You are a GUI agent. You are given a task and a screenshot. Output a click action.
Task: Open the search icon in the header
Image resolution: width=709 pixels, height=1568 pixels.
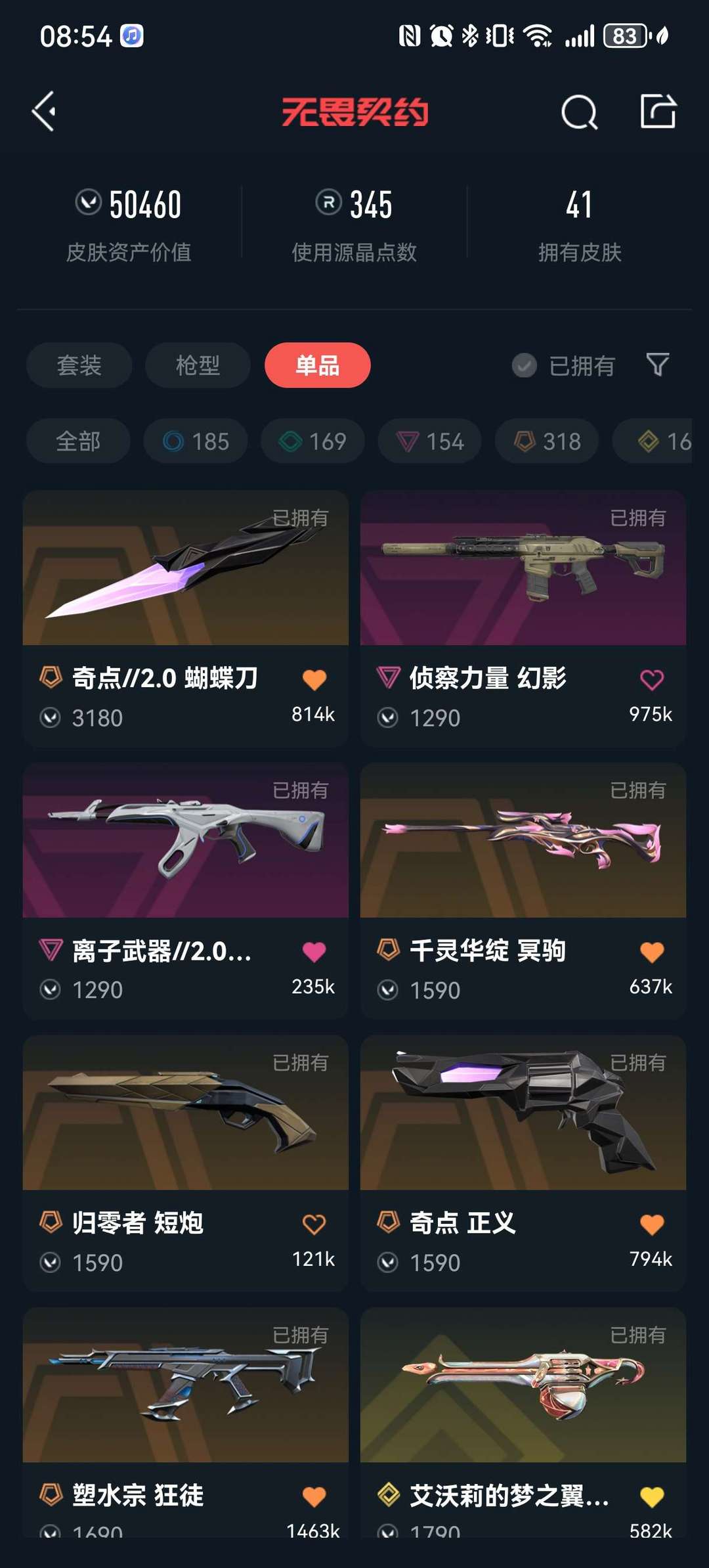(x=579, y=112)
